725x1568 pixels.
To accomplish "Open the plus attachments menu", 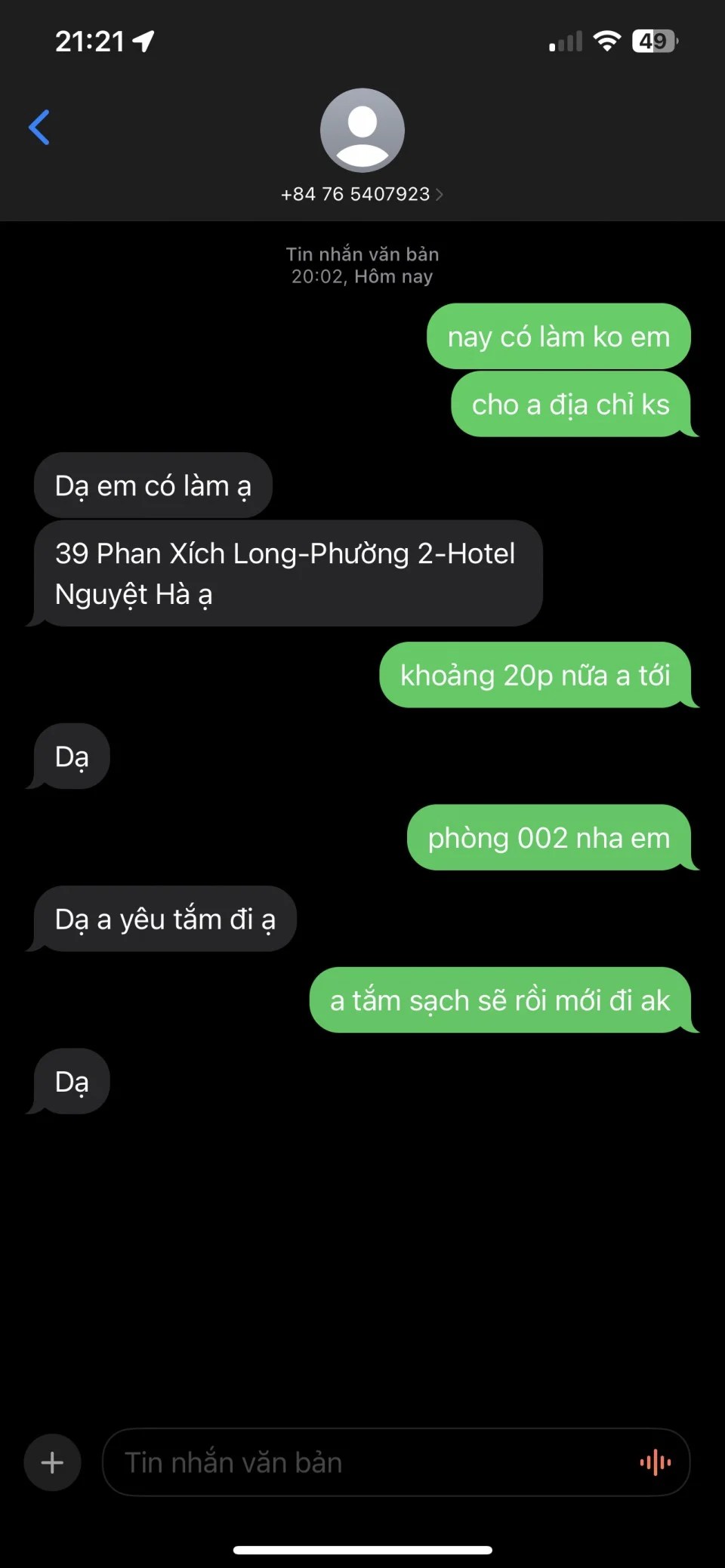I will click(x=52, y=1462).
